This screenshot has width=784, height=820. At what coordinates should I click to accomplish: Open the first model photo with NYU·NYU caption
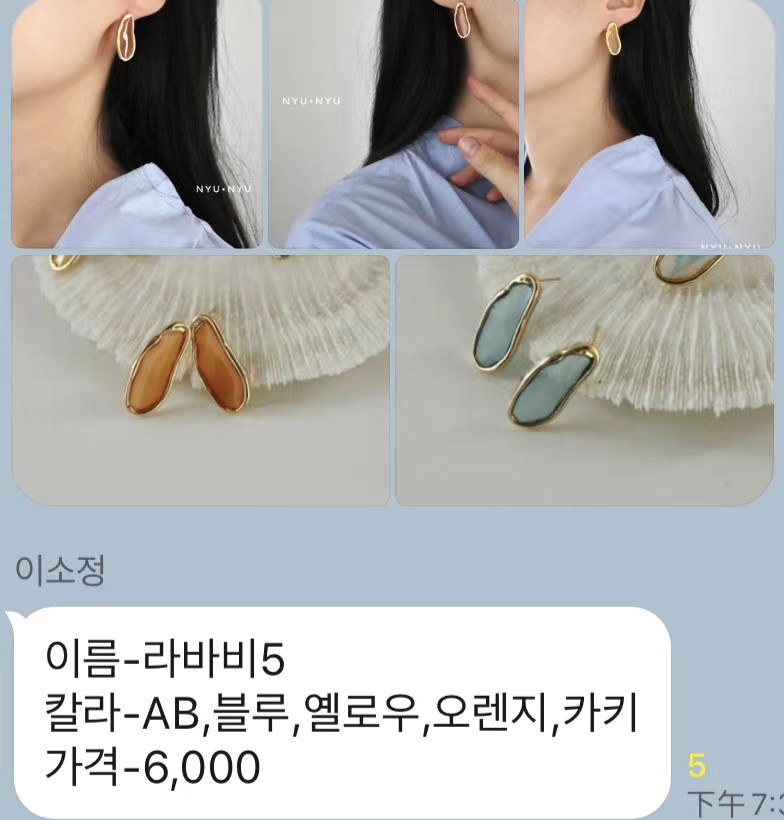[136, 123]
